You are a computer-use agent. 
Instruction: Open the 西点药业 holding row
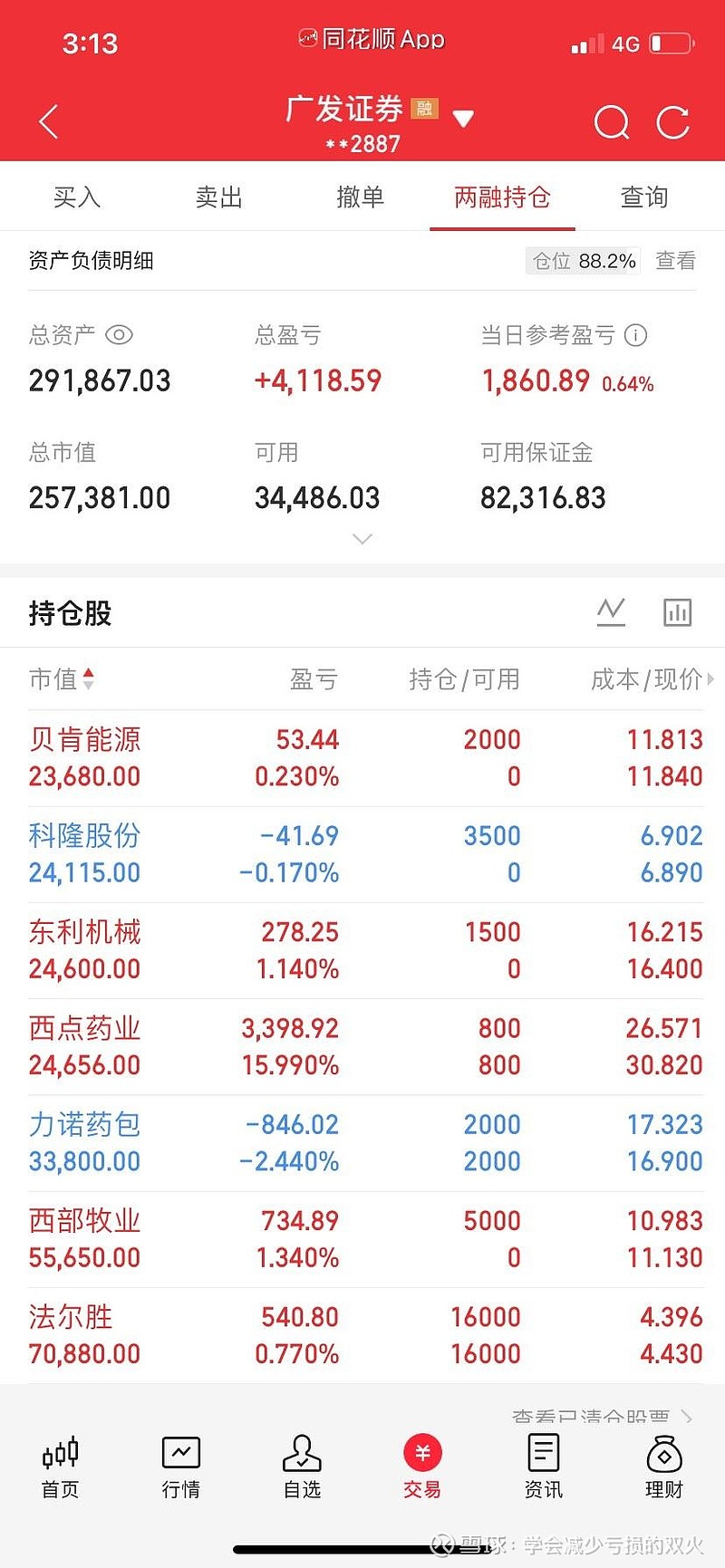click(362, 1046)
